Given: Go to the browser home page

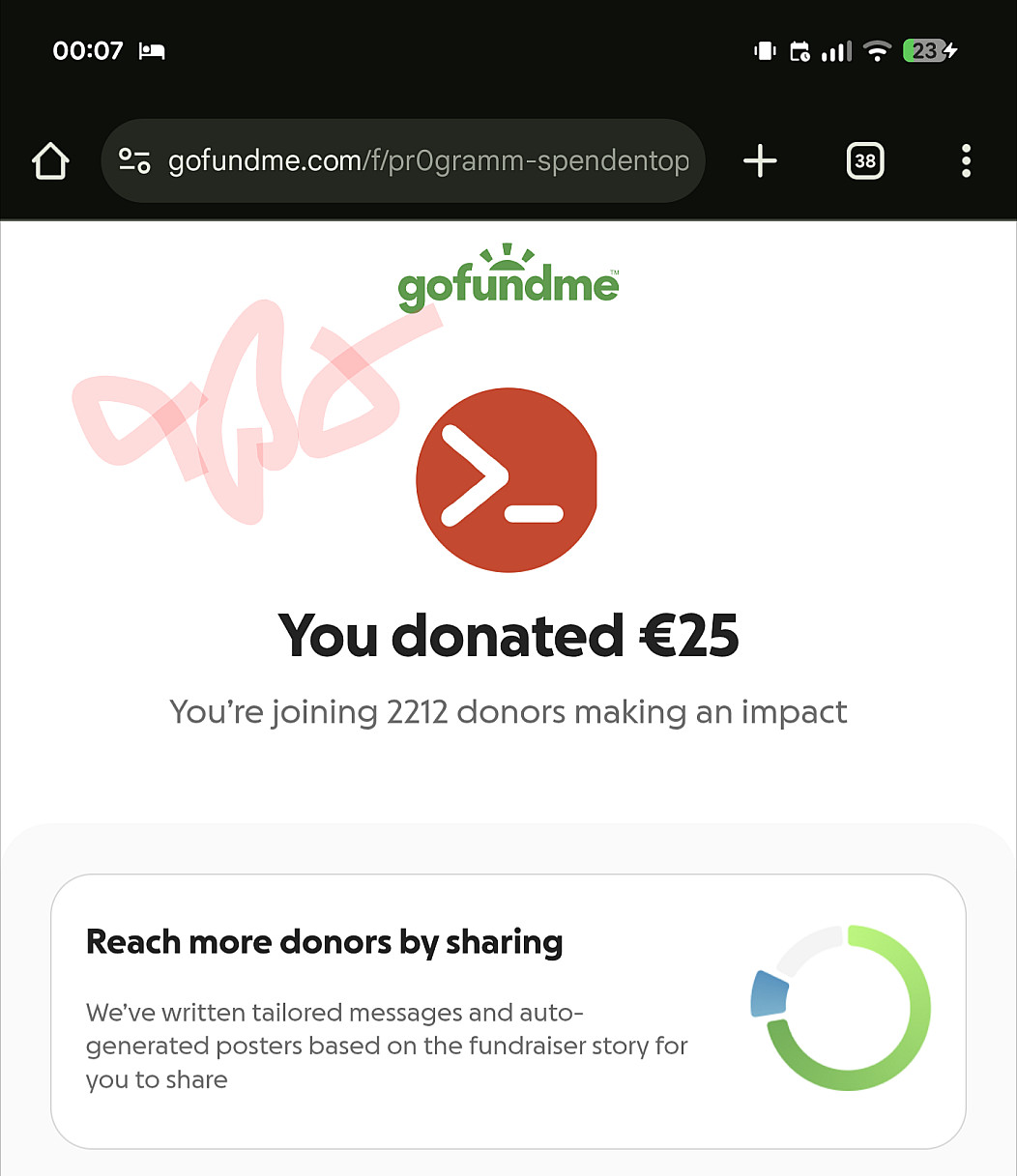Looking at the screenshot, I should [50, 161].
